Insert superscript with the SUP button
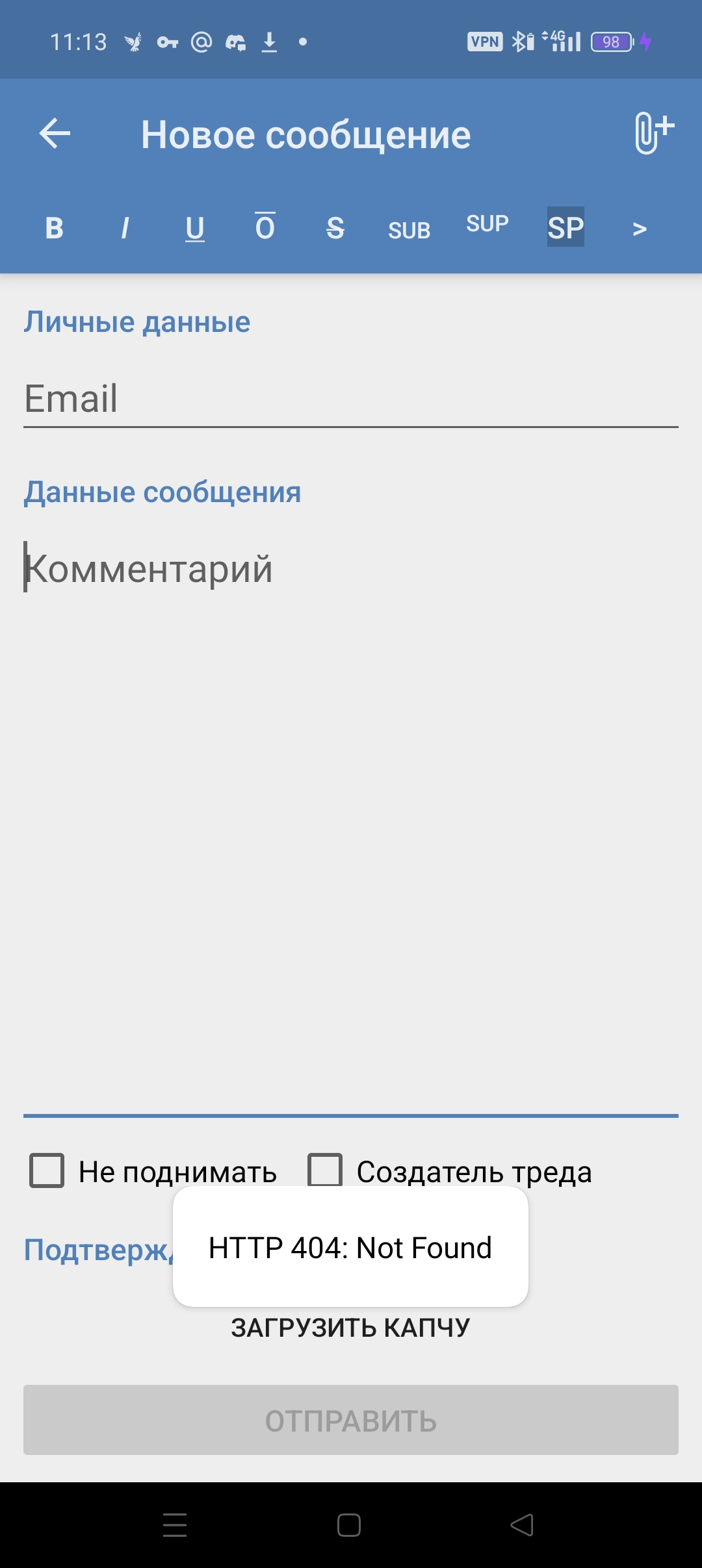This screenshot has width=702, height=1568. 487,223
